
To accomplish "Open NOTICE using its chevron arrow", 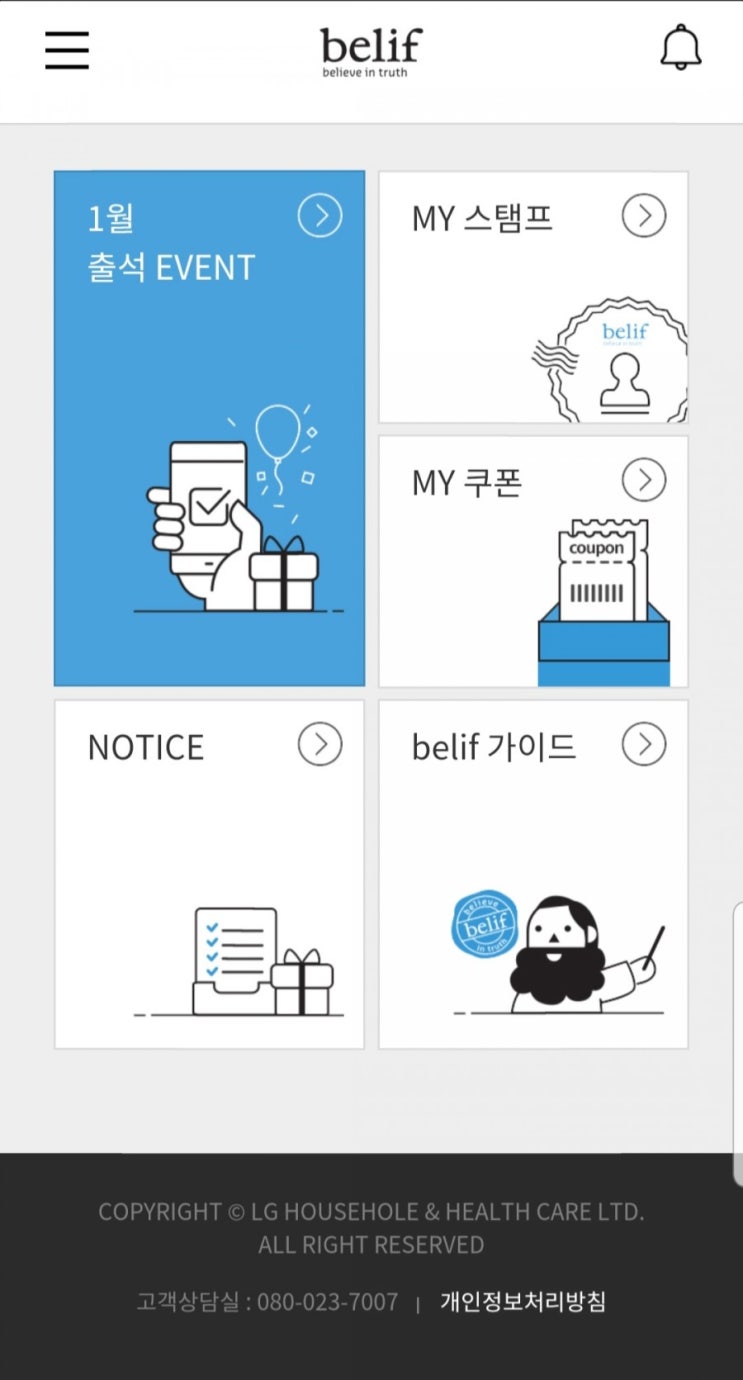I will (319, 744).
